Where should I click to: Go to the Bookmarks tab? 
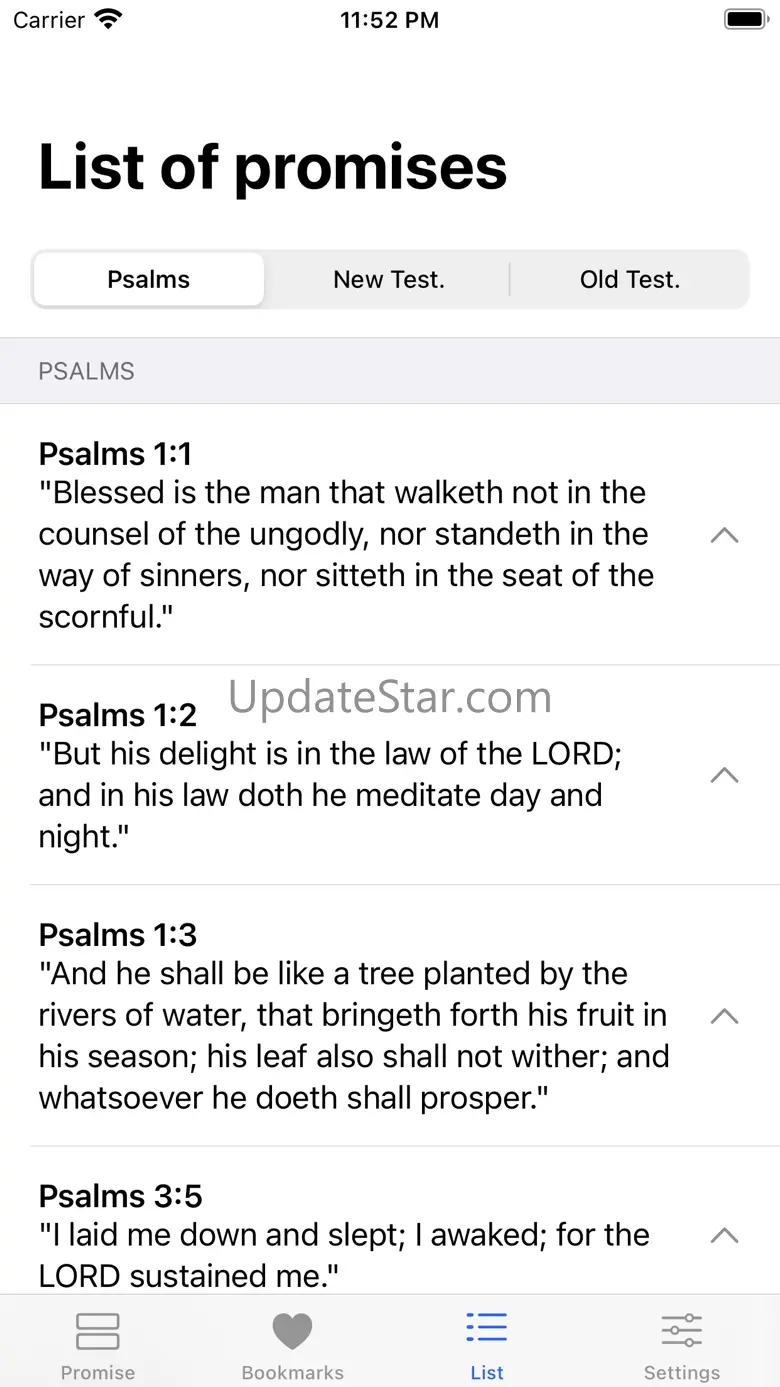pyautogui.click(x=292, y=1345)
